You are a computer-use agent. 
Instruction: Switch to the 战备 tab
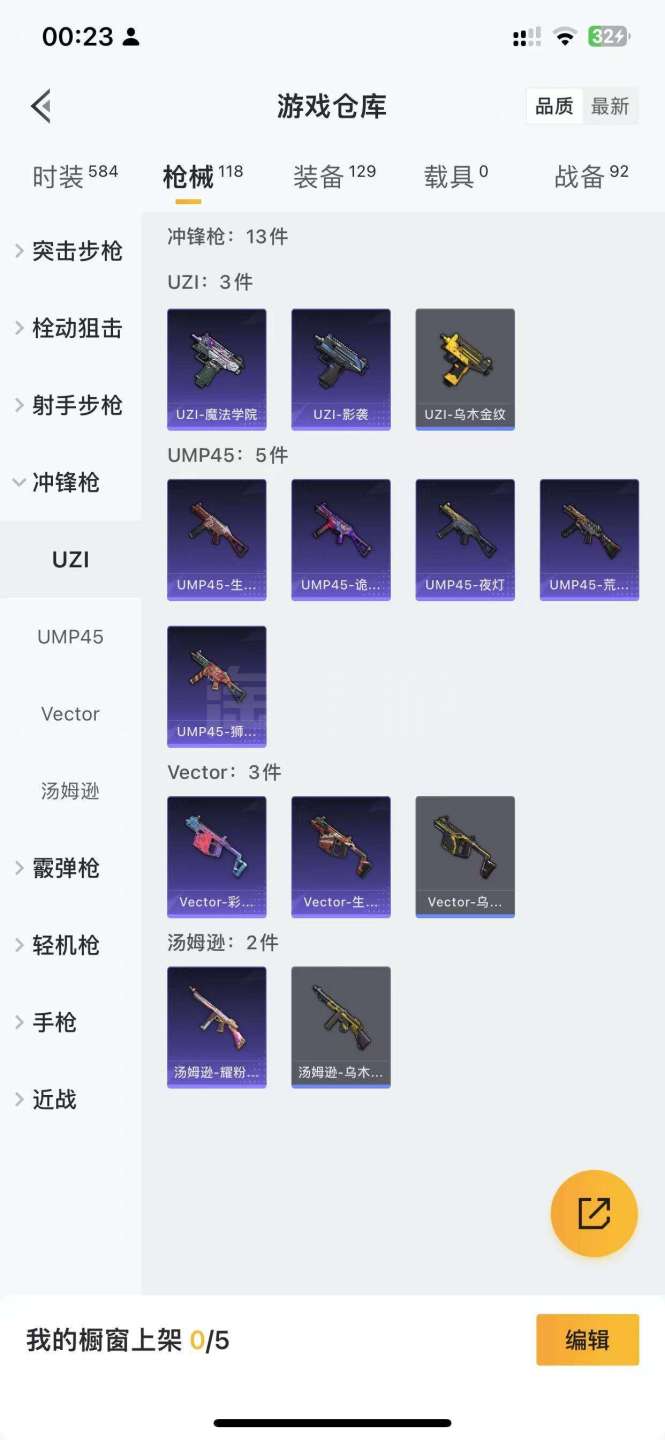click(591, 177)
